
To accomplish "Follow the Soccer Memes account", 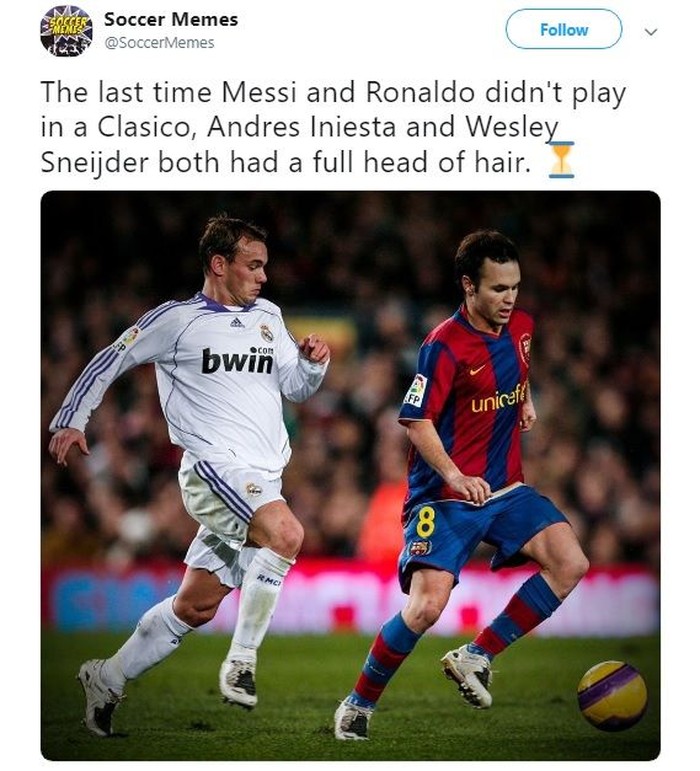I will click(x=563, y=30).
